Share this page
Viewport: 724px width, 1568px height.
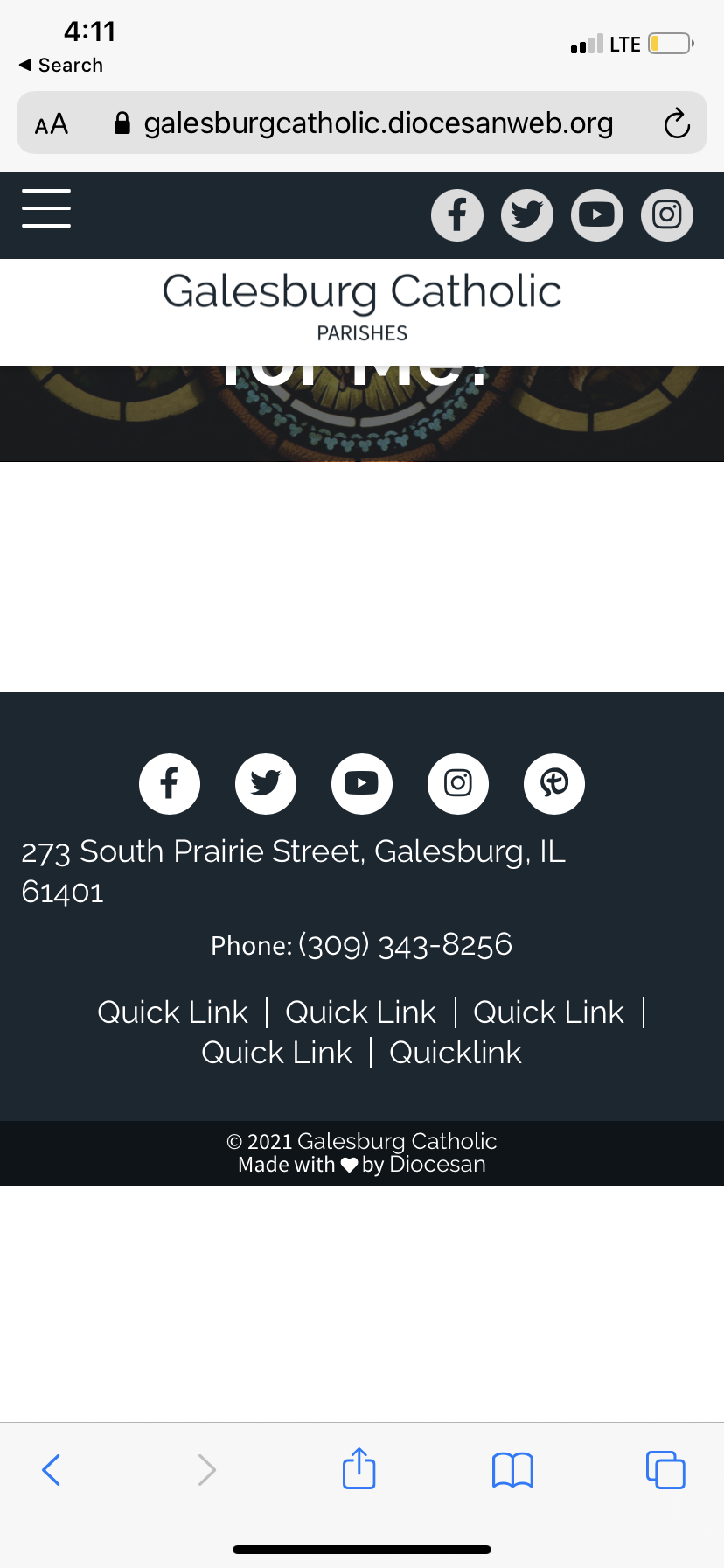pos(359,1468)
